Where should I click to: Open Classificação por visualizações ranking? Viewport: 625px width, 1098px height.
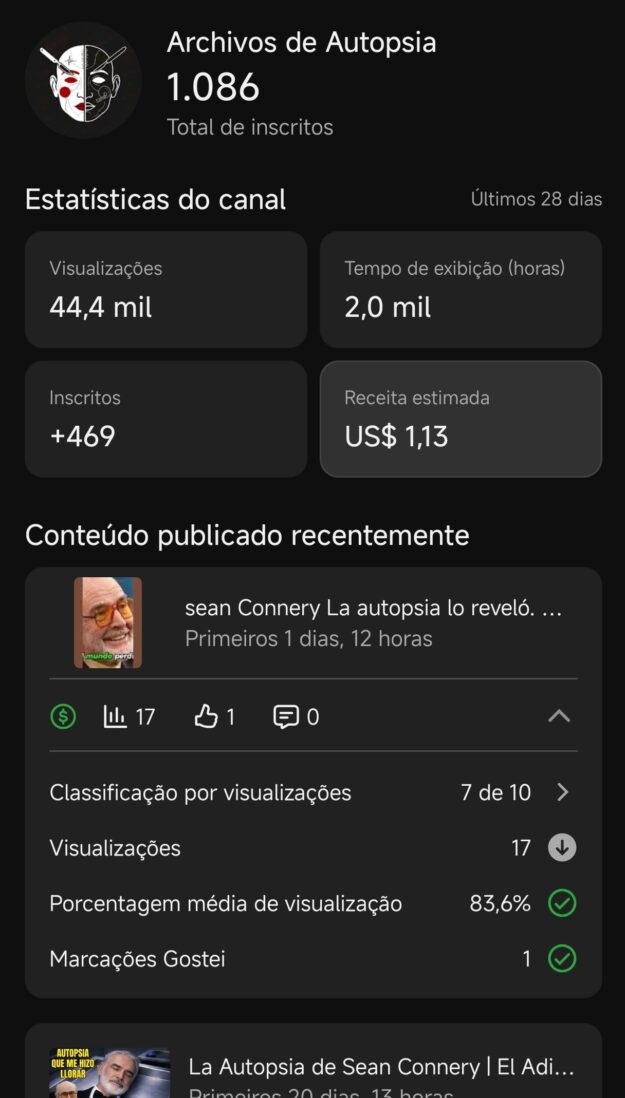coord(312,793)
